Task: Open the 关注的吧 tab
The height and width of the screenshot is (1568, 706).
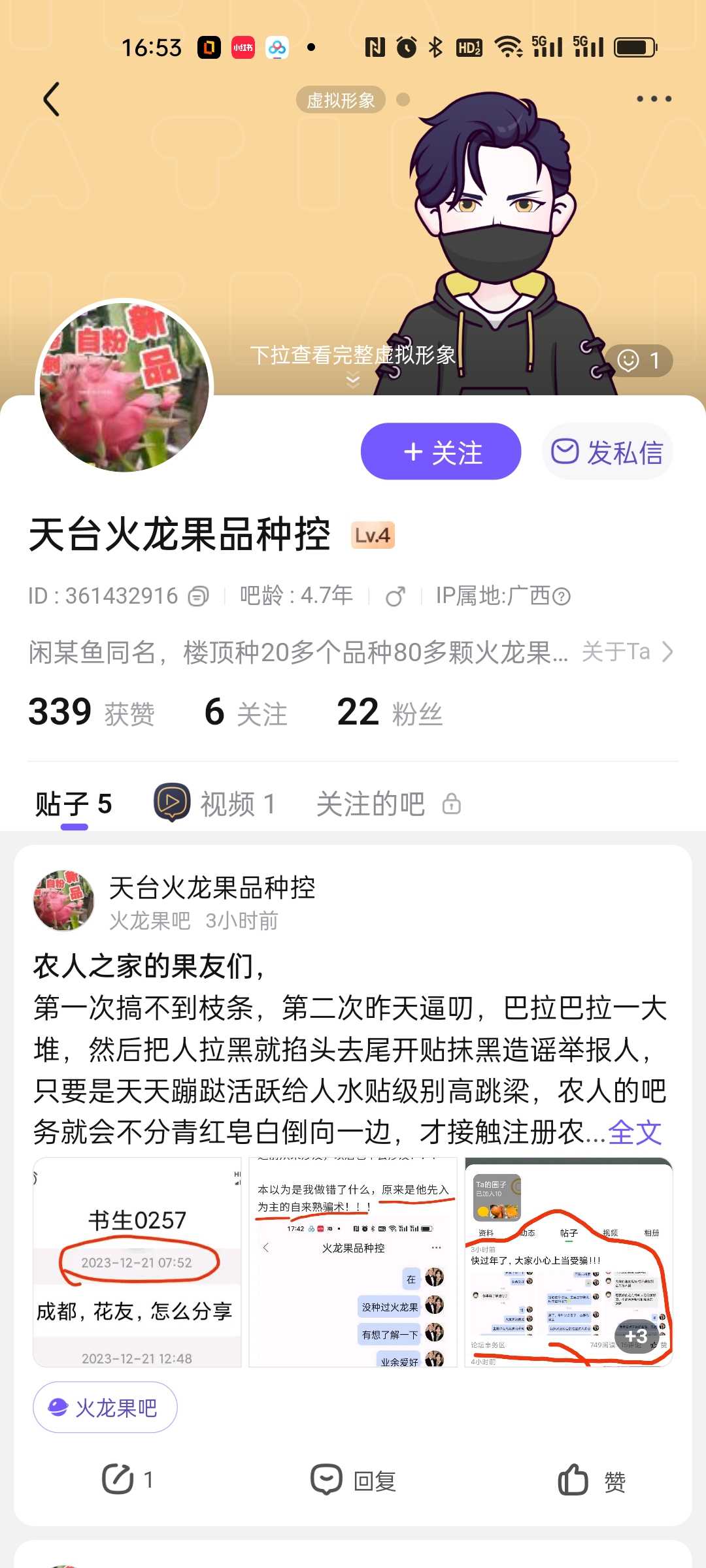Action: click(x=389, y=804)
